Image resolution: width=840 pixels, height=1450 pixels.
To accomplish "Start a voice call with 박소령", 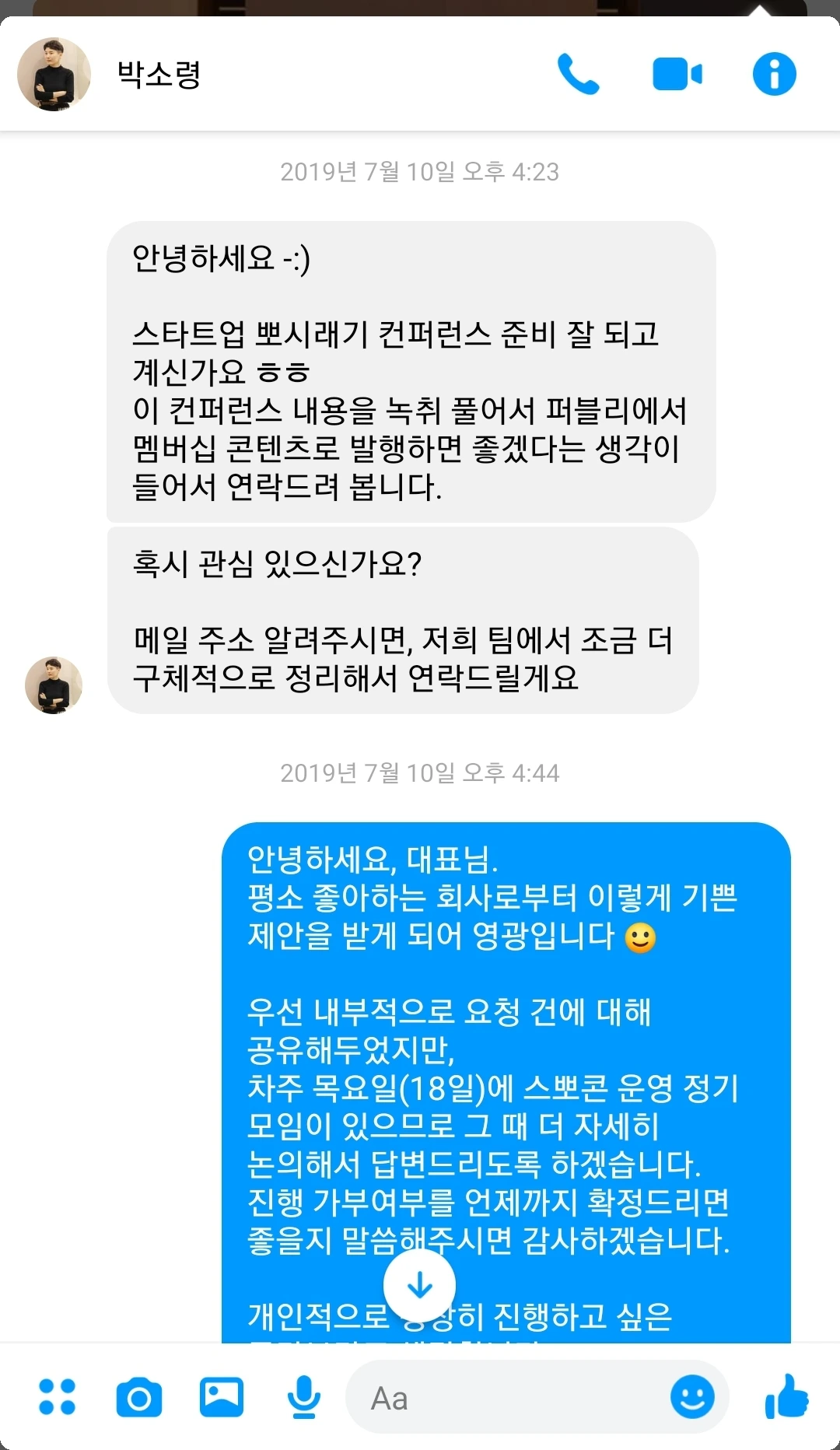I will [576, 74].
